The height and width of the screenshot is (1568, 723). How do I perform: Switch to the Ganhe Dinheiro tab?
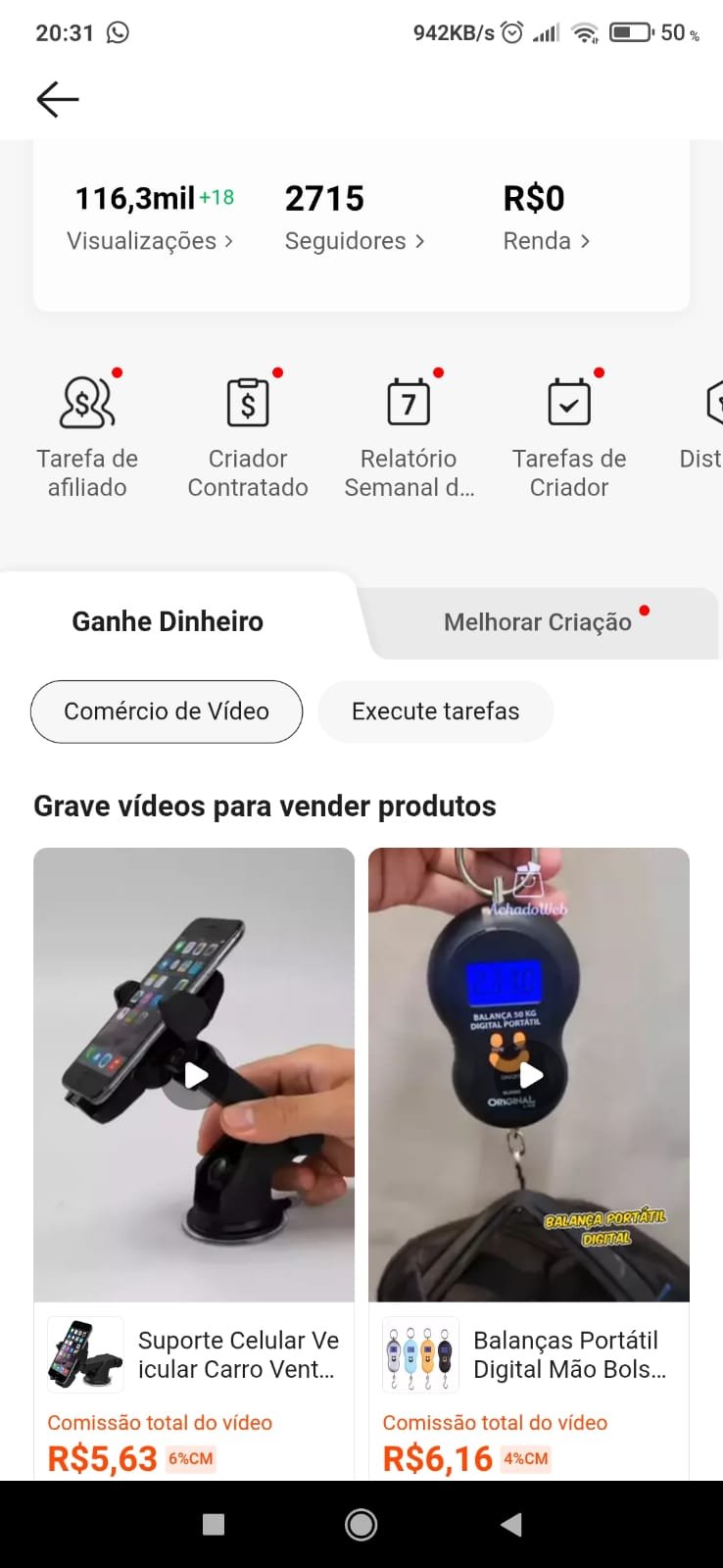168,621
